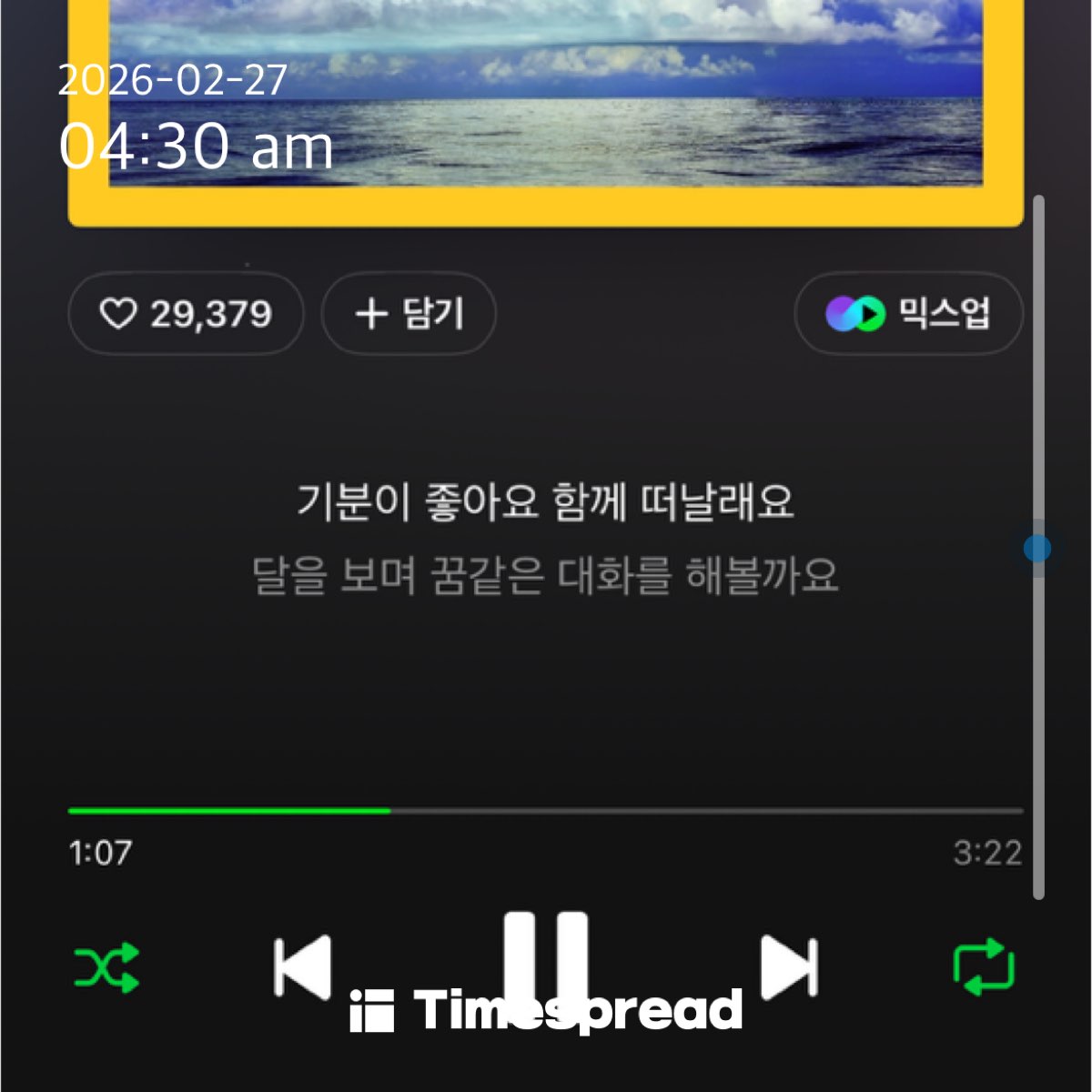Open the 믹스업 mix-up feature
1092x1092 pixels.
908,314
